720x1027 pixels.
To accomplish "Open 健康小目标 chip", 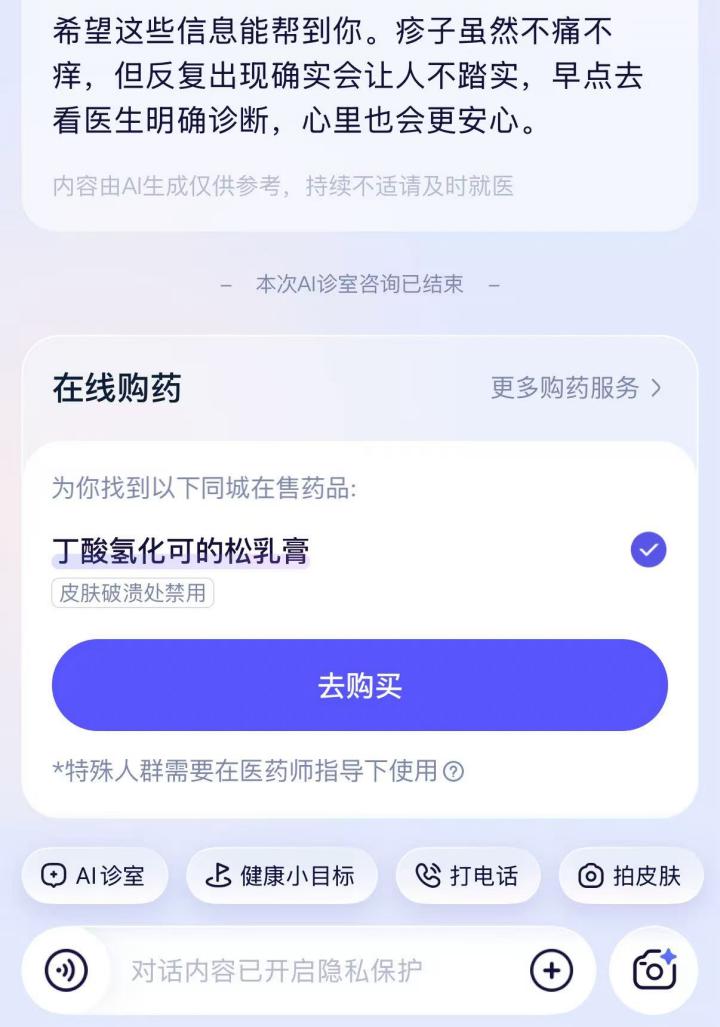I will click(281, 876).
